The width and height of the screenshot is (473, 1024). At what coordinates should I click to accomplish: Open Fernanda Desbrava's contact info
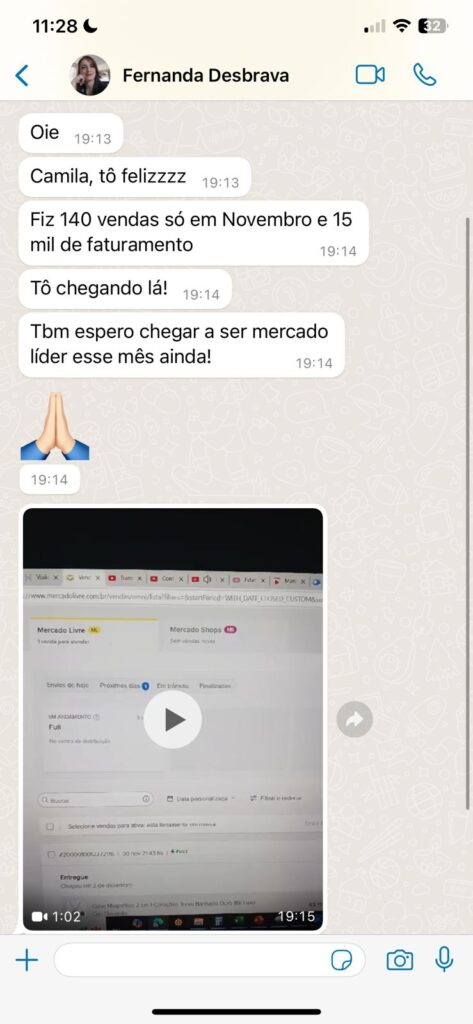(206, 76)
